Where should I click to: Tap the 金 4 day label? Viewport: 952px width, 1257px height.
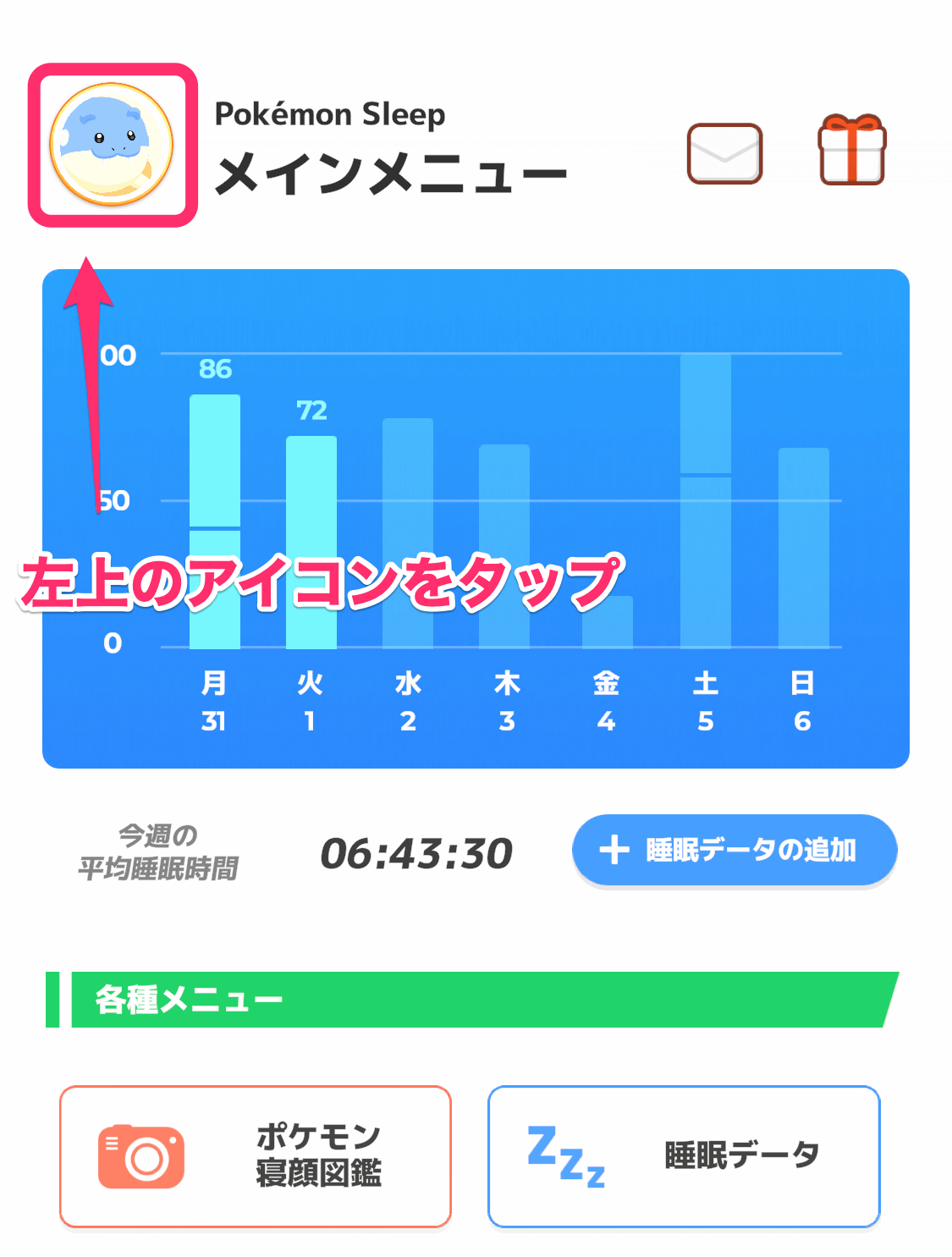point(608,701)
